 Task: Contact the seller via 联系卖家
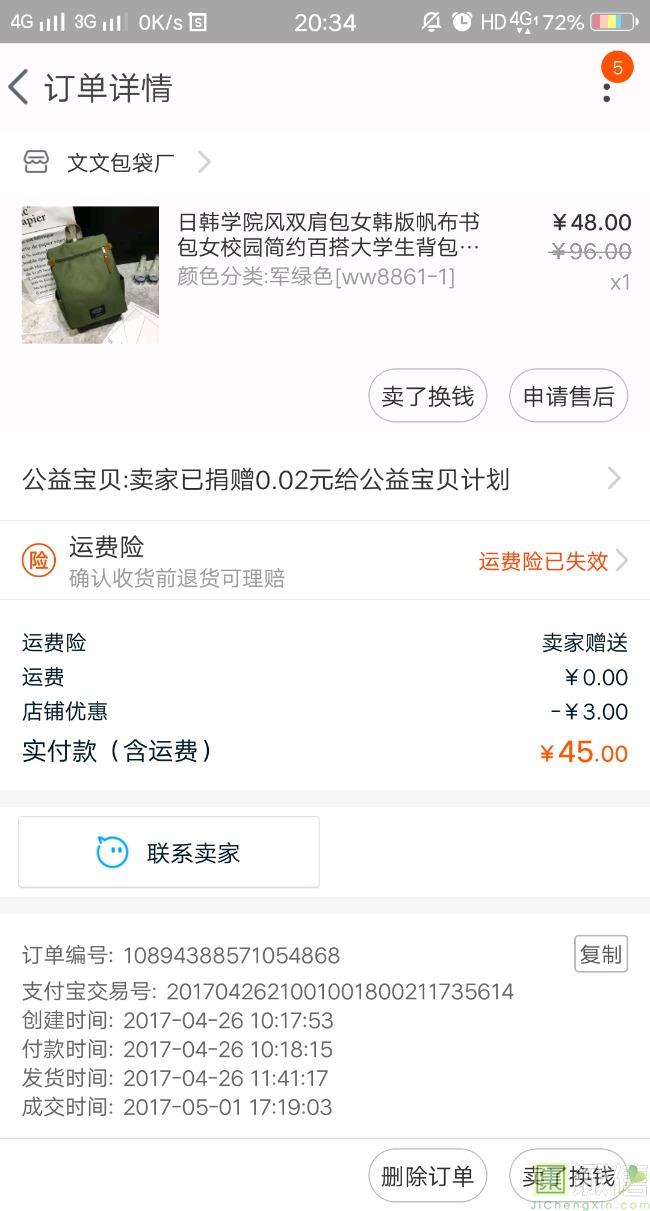tap(169, 853)
